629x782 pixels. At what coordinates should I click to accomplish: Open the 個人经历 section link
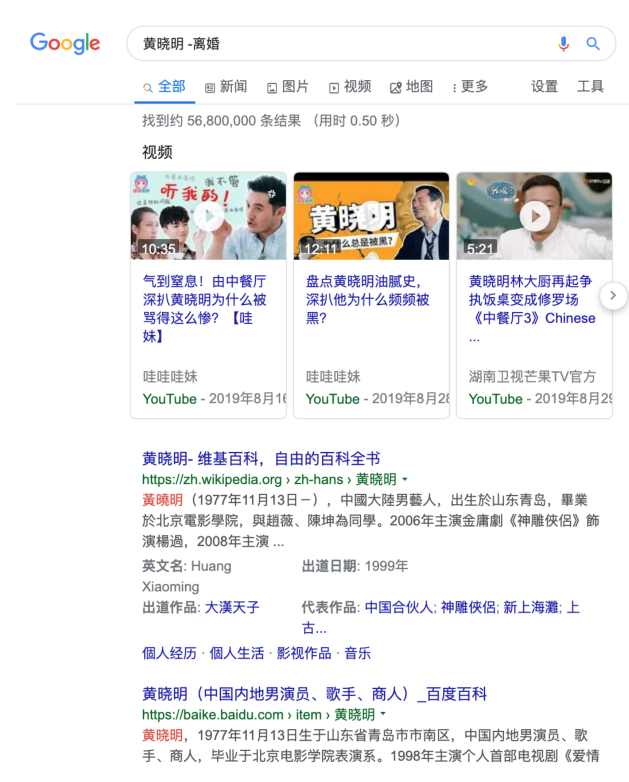click(169, 653)
